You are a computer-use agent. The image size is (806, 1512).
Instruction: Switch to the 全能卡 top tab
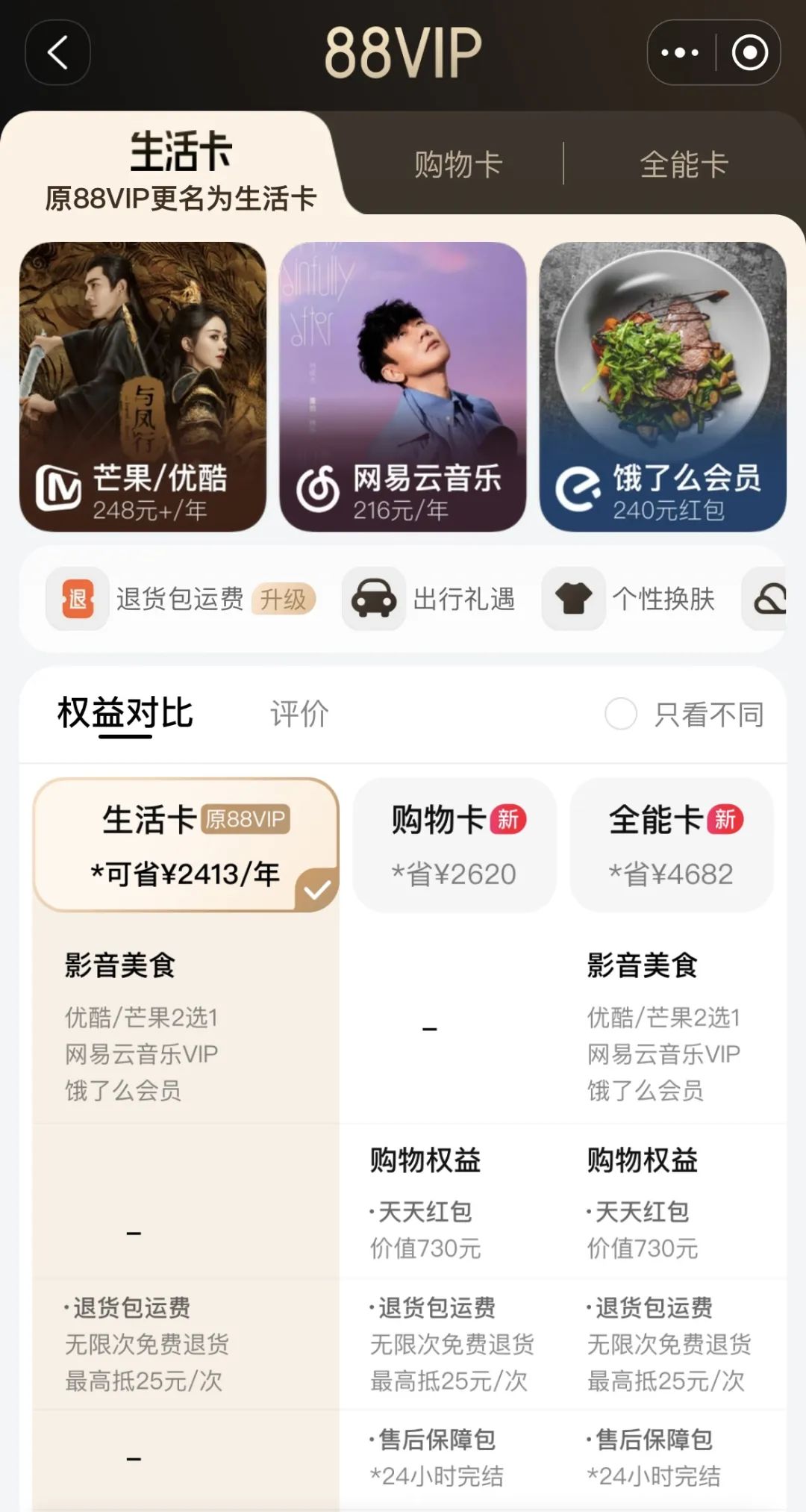(684, 164)
